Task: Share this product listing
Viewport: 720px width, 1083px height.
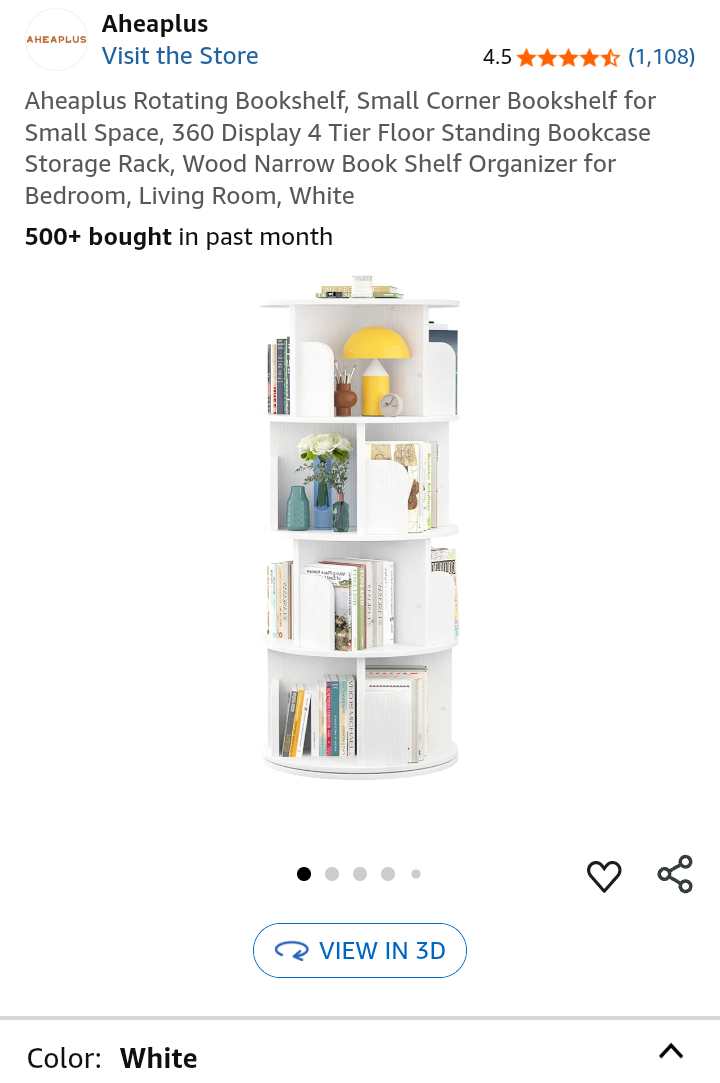Action: tap(675, 874)
